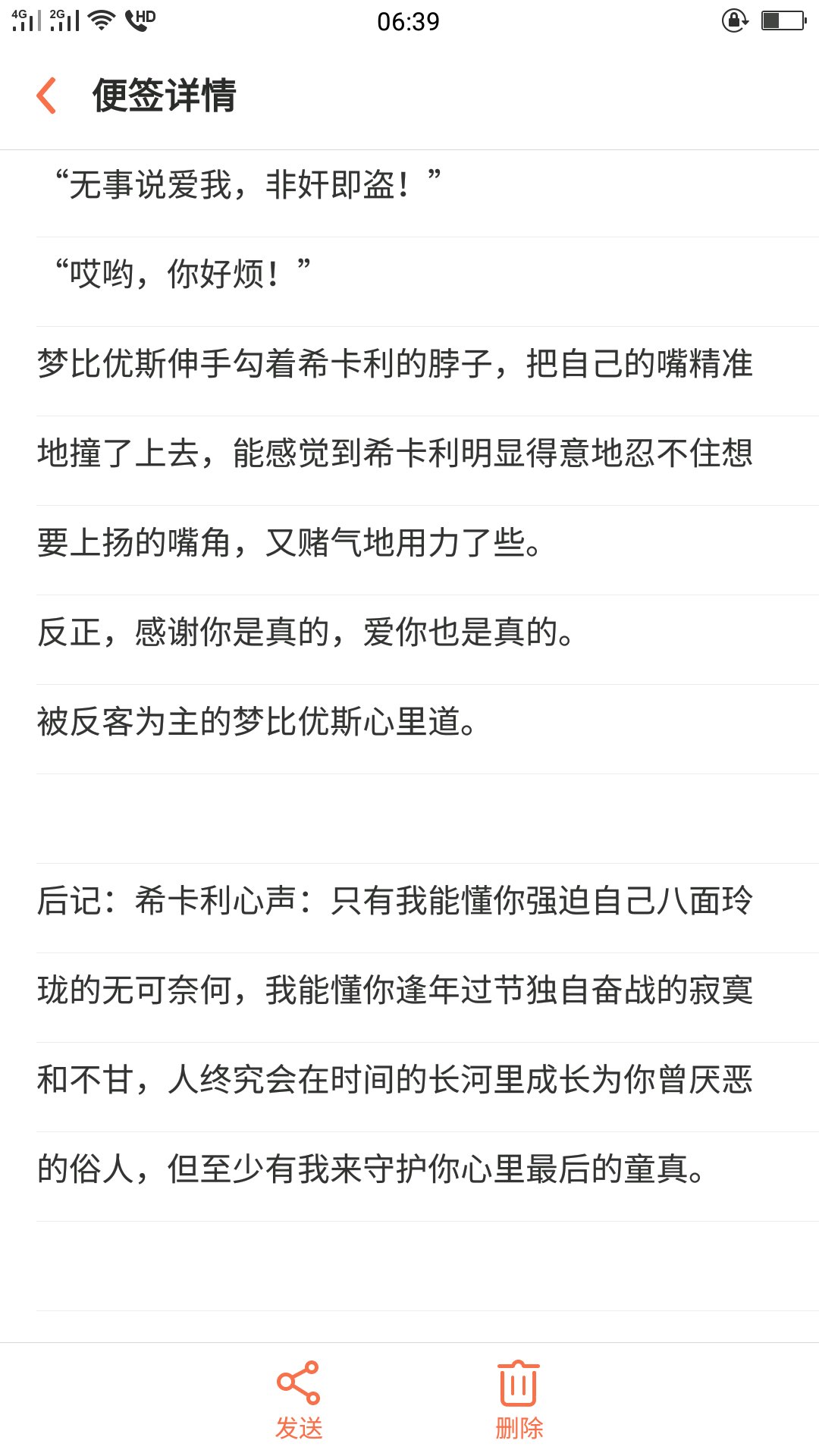The height and width of the screenshot is (1456, 819).
Task: Go back from the note details page
Action: click(47, 96)
